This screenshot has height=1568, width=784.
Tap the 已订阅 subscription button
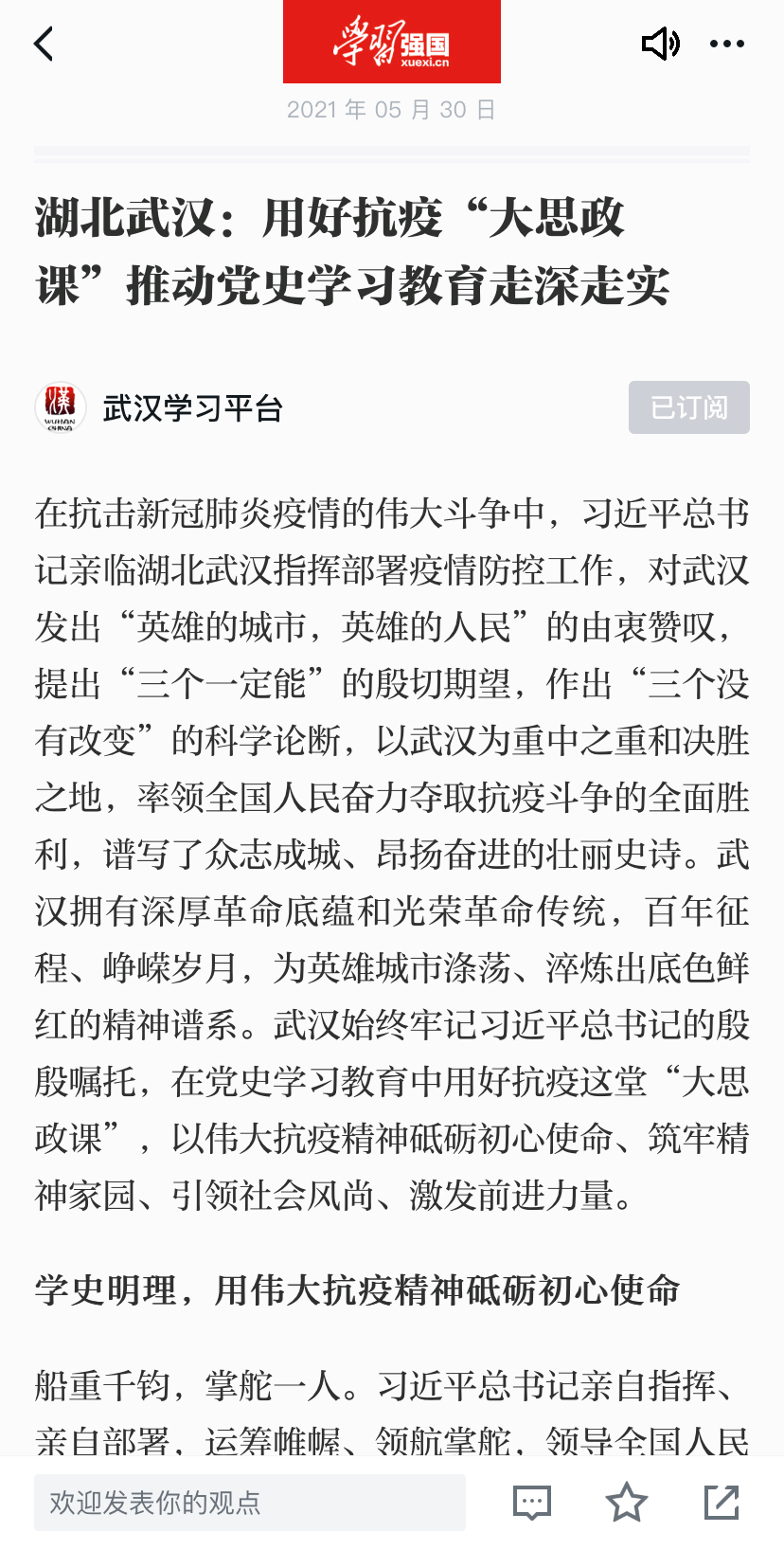689,407
